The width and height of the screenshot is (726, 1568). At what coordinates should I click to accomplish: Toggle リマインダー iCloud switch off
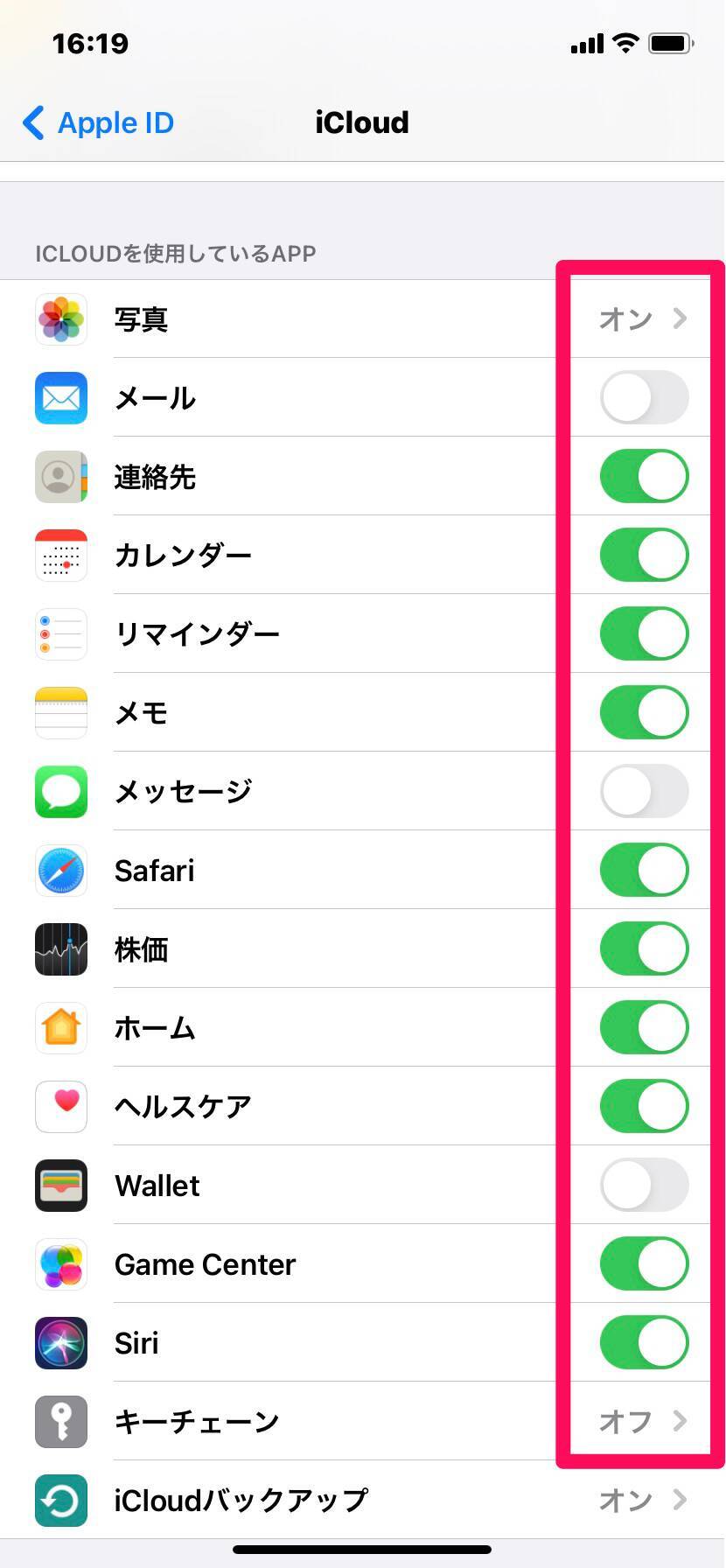coord(644,633)
